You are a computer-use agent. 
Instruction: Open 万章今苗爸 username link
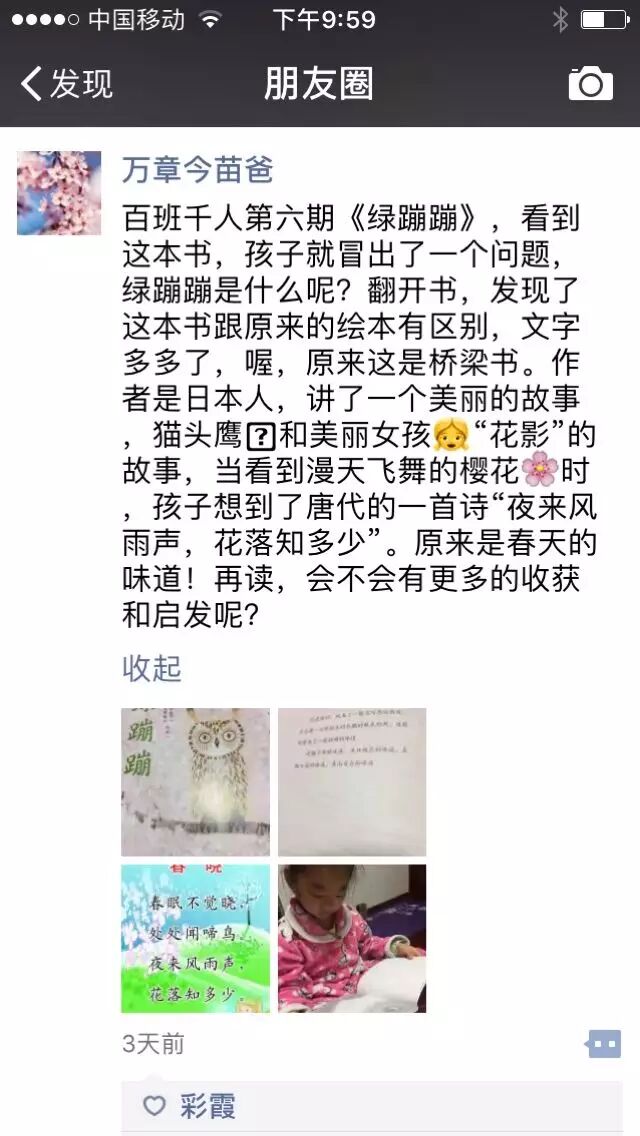197,170
